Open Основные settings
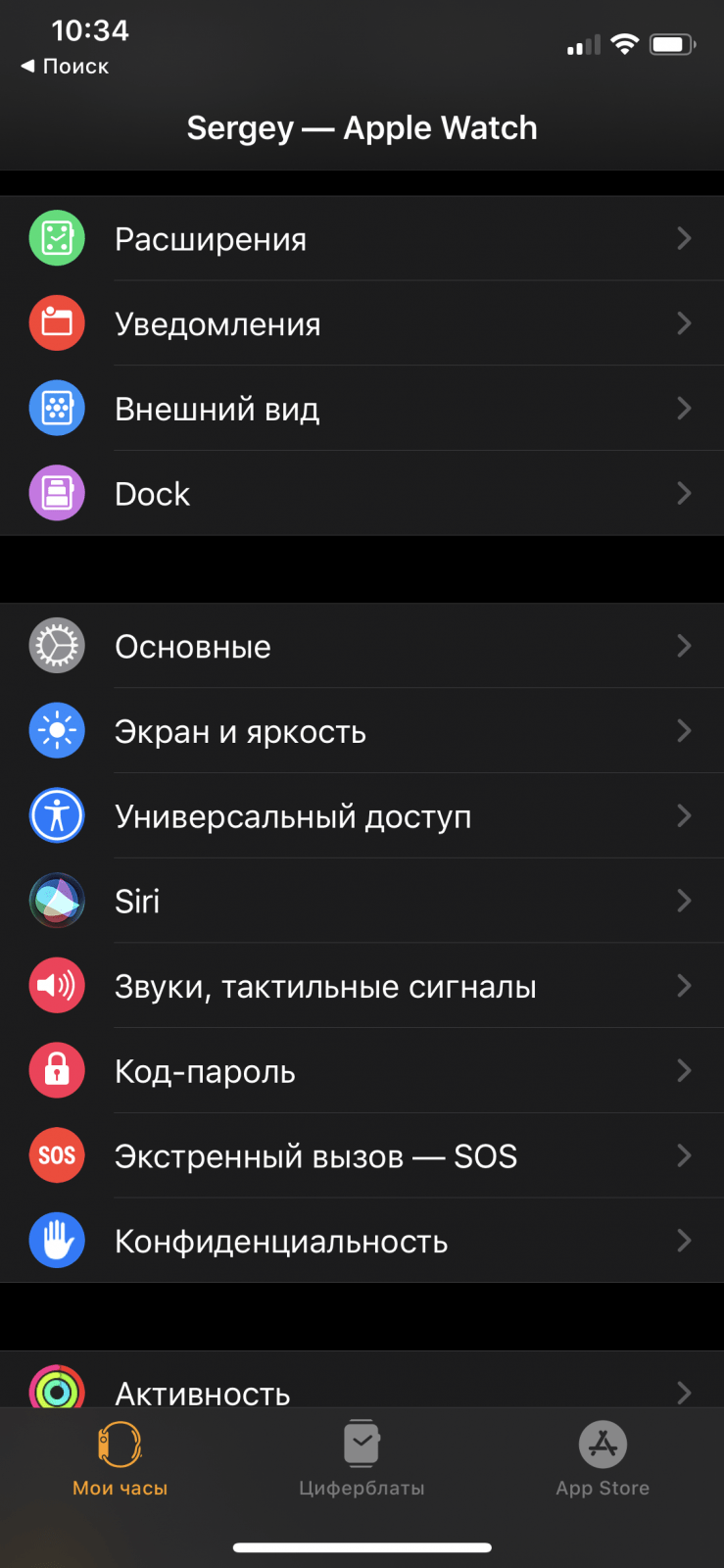Screen dimensions: 724x1568 coord(362,646)
